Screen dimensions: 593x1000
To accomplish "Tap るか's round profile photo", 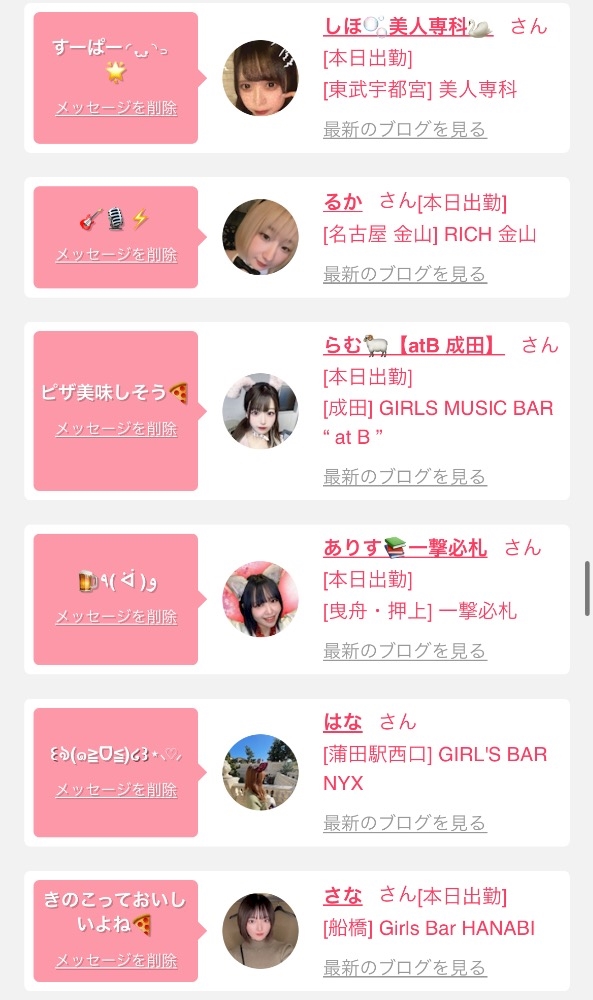I will pyautogui.click(x=260, y=237).
